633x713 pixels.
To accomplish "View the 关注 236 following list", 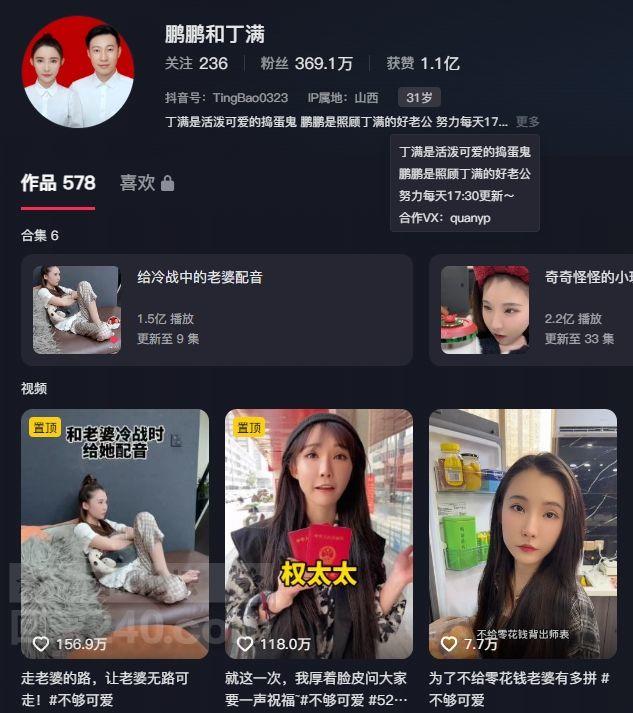I will coord(197,63).
